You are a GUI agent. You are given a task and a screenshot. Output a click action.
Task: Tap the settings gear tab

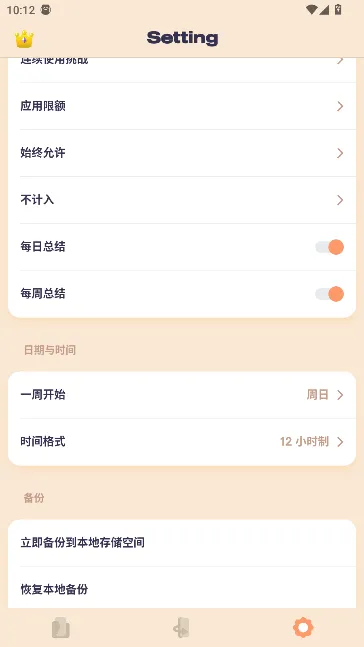coord(303,628)
